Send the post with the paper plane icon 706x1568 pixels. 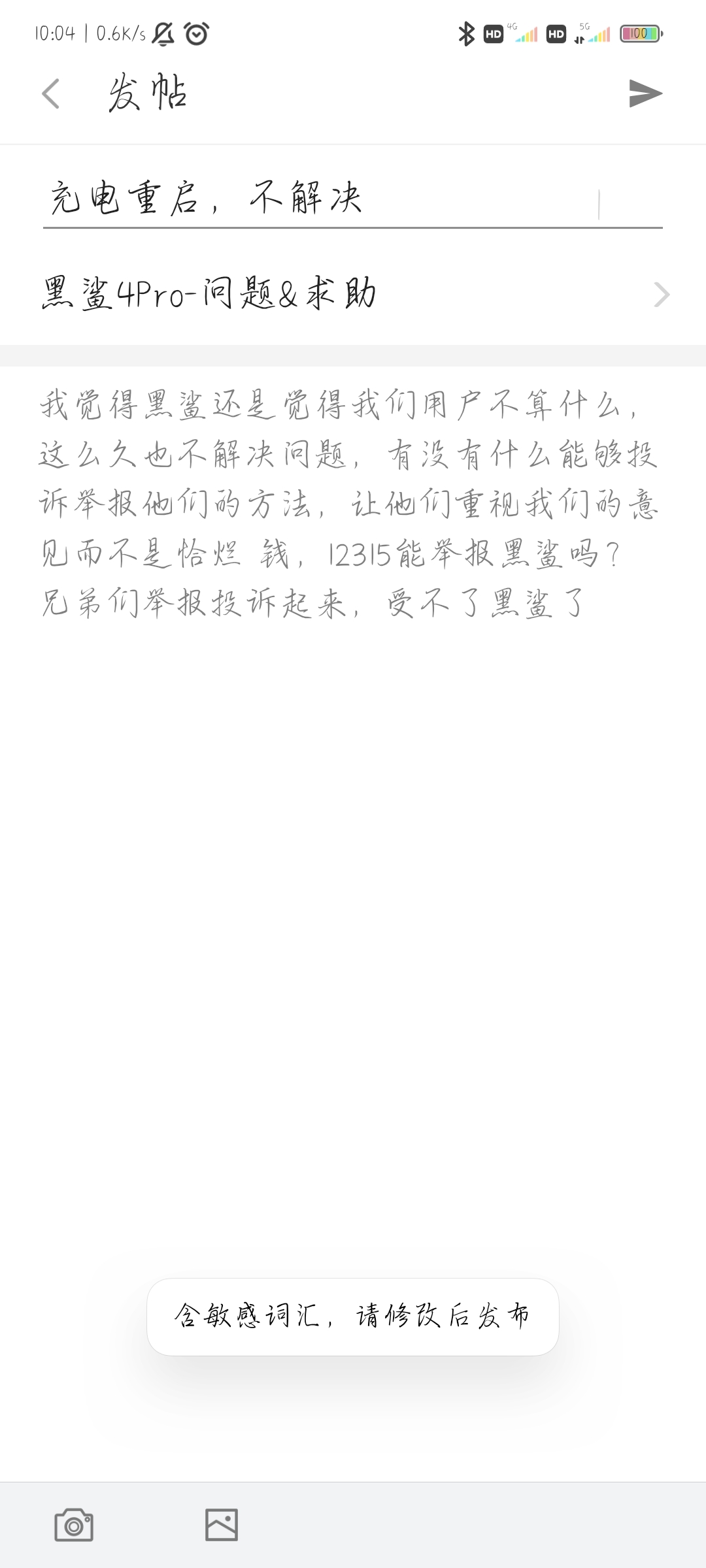(645, 93)
